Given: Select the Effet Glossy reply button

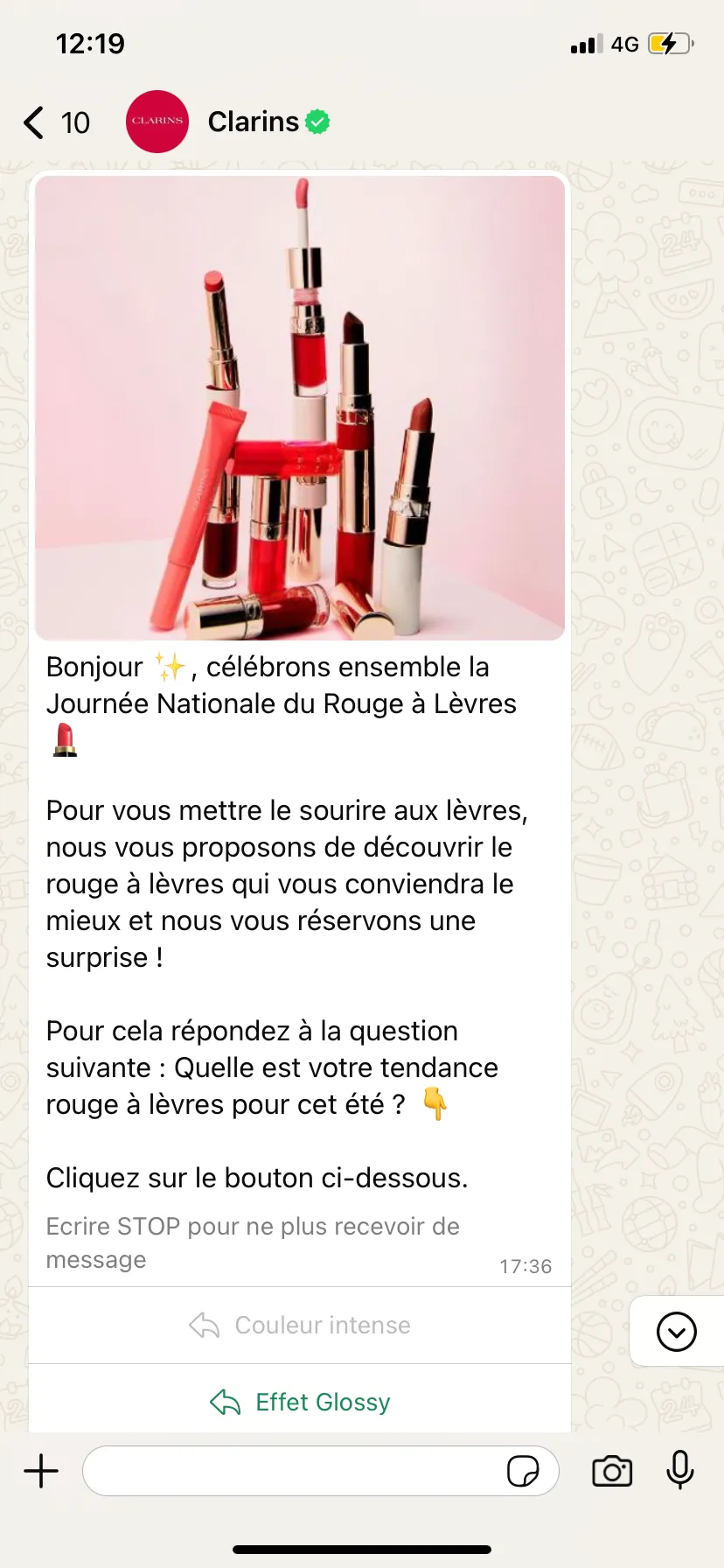Looking at the screenshot, I should pos(298,1401).
